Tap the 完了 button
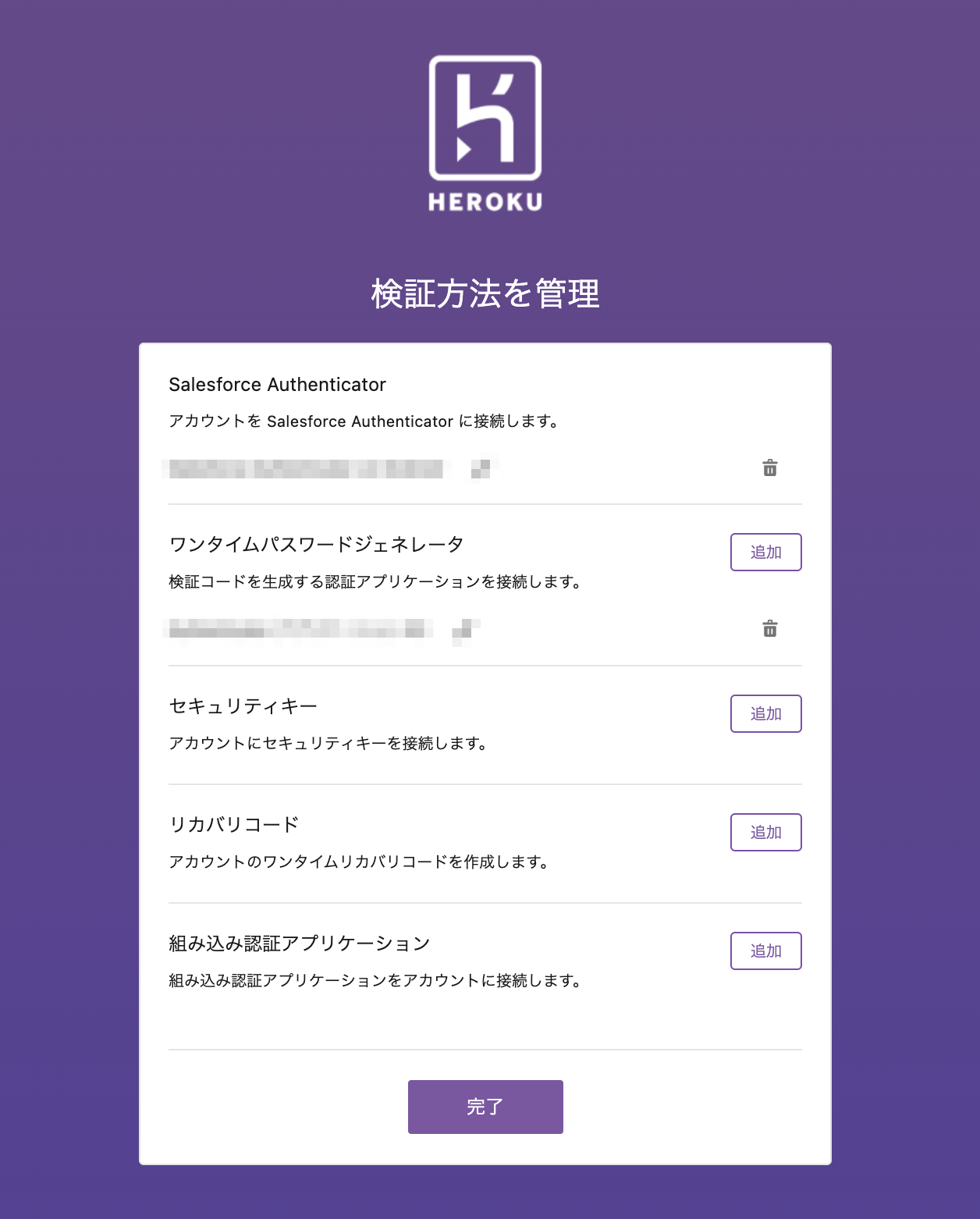Image resolution: width=980 pixels, height=1219 pixels. click(485, 1107)
